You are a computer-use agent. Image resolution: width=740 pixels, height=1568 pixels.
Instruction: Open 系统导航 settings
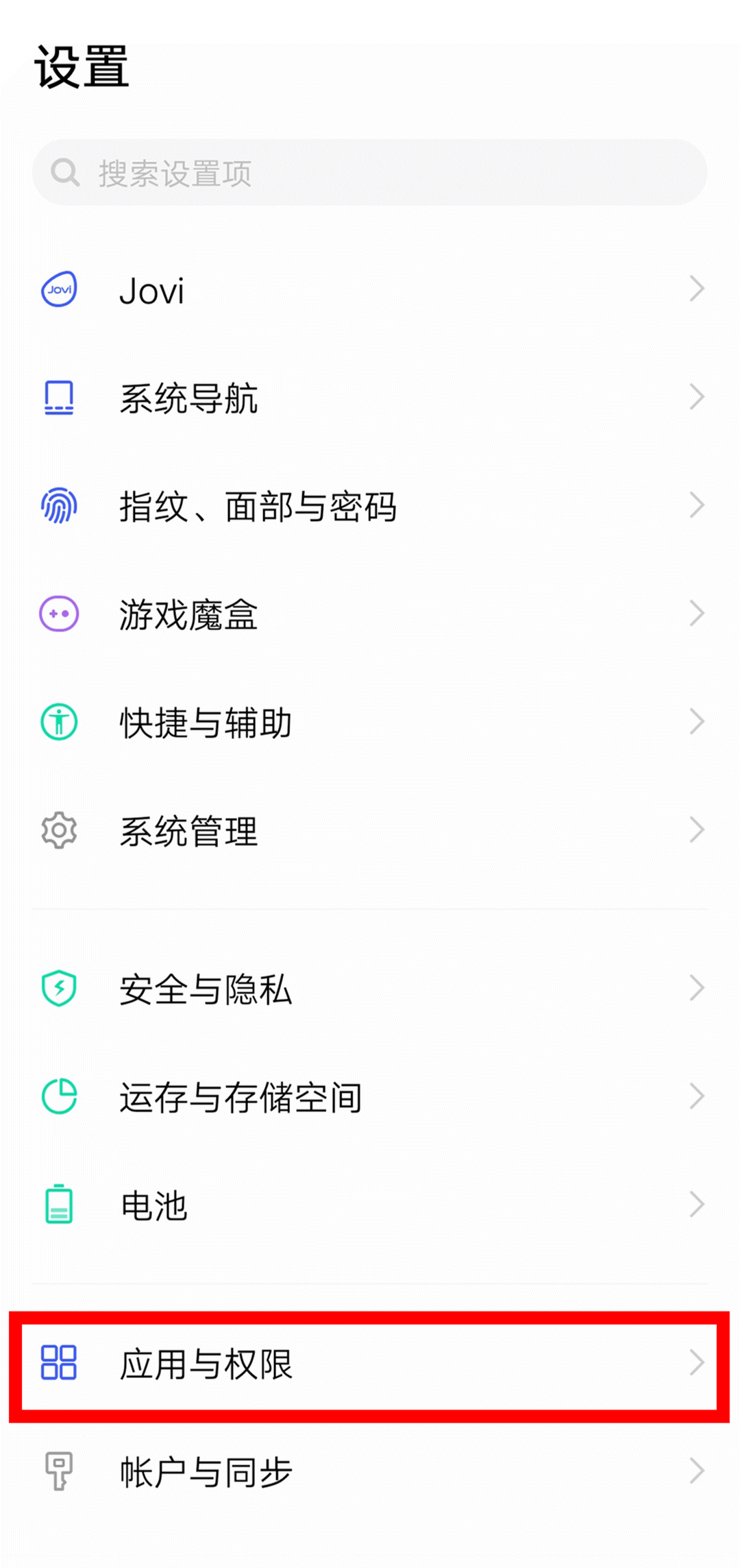coord(370,398)
